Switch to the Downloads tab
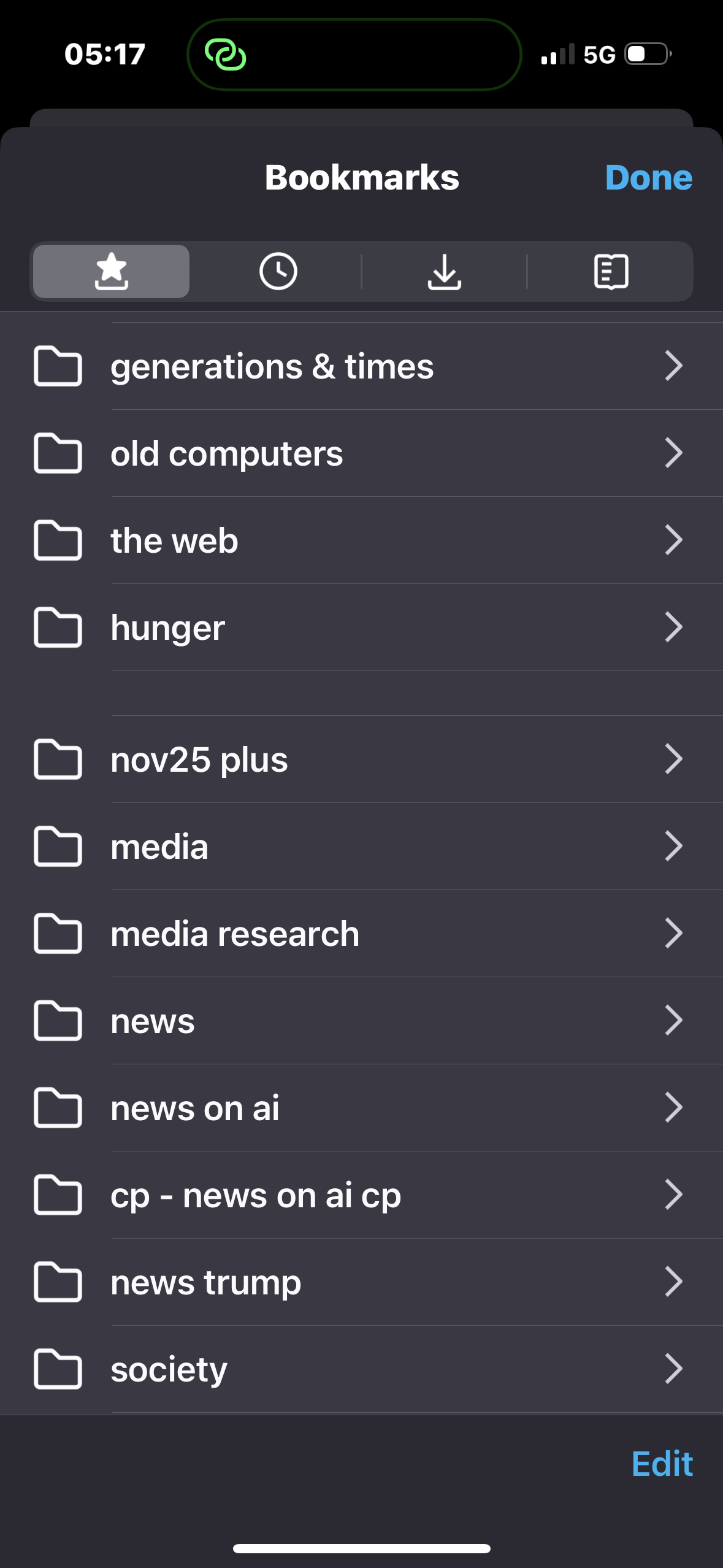723x1568 pixels. [x=444, y=271]
